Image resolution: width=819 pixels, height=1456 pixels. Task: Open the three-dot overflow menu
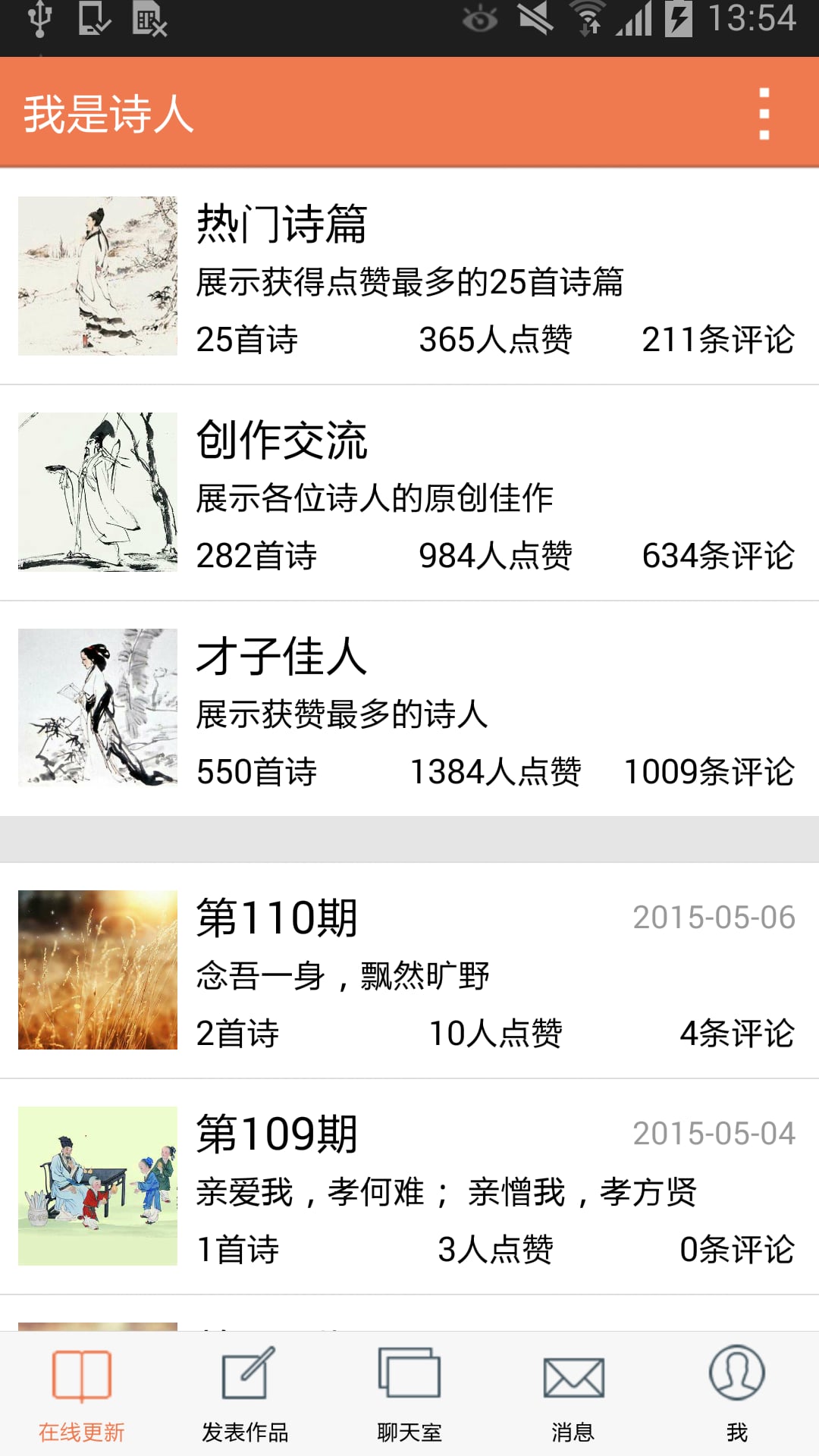764,114
